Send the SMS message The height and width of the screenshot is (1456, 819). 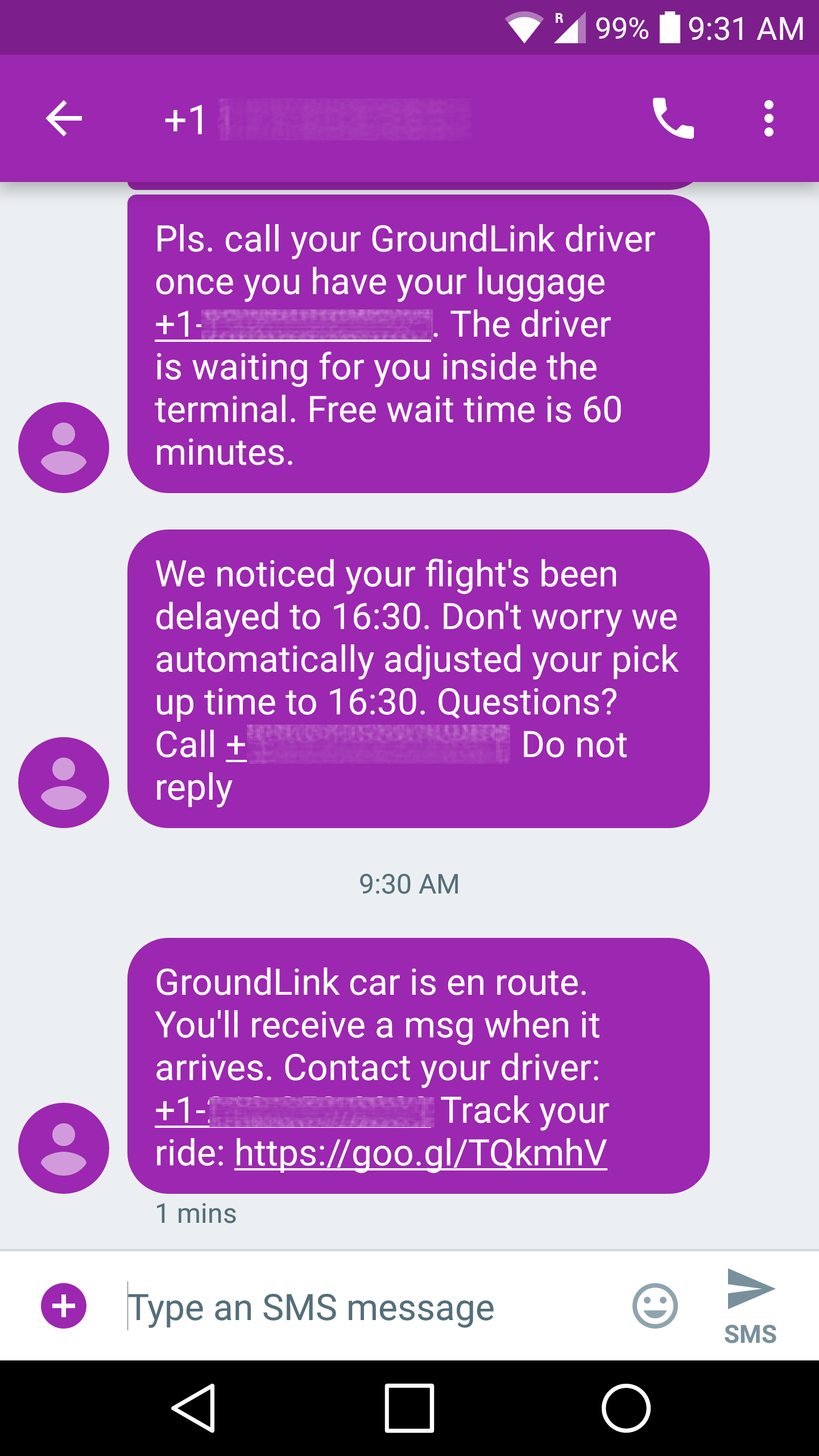click(750, 1305)
